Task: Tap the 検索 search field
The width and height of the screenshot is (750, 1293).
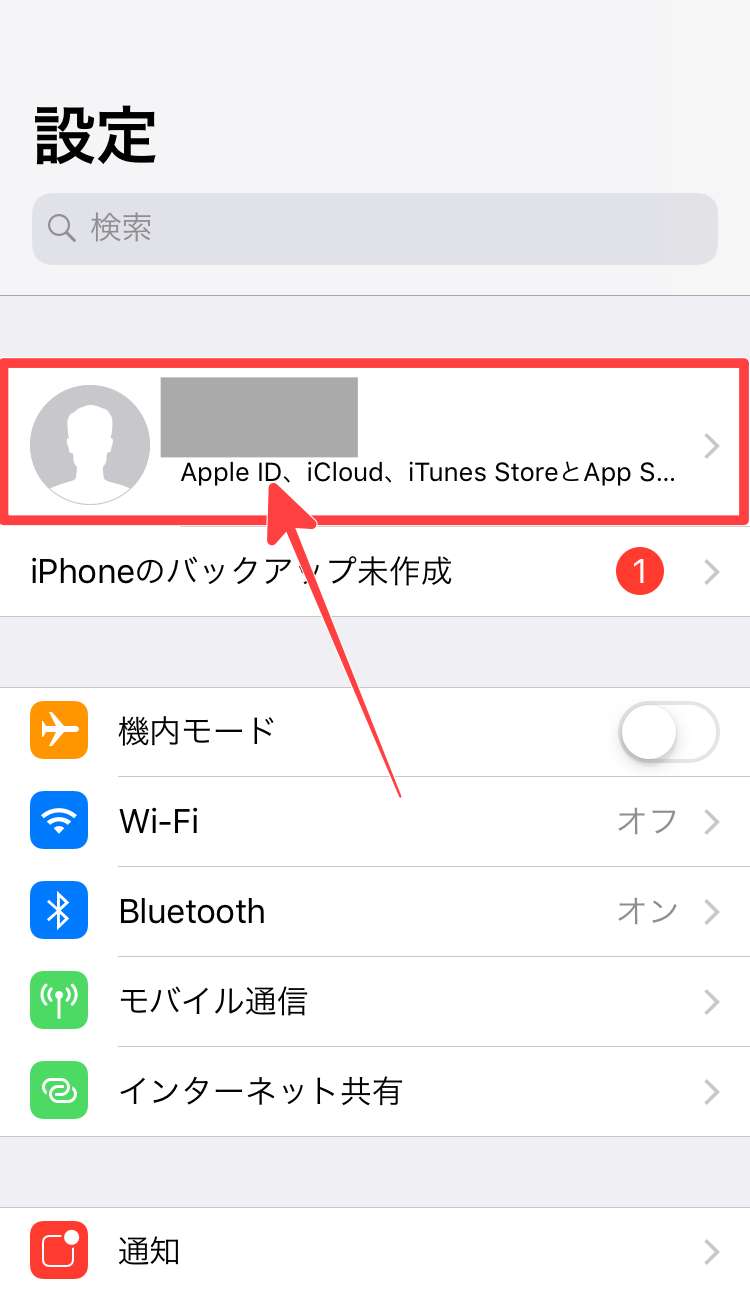Action: pyautogui.click(x=374, y=229)
